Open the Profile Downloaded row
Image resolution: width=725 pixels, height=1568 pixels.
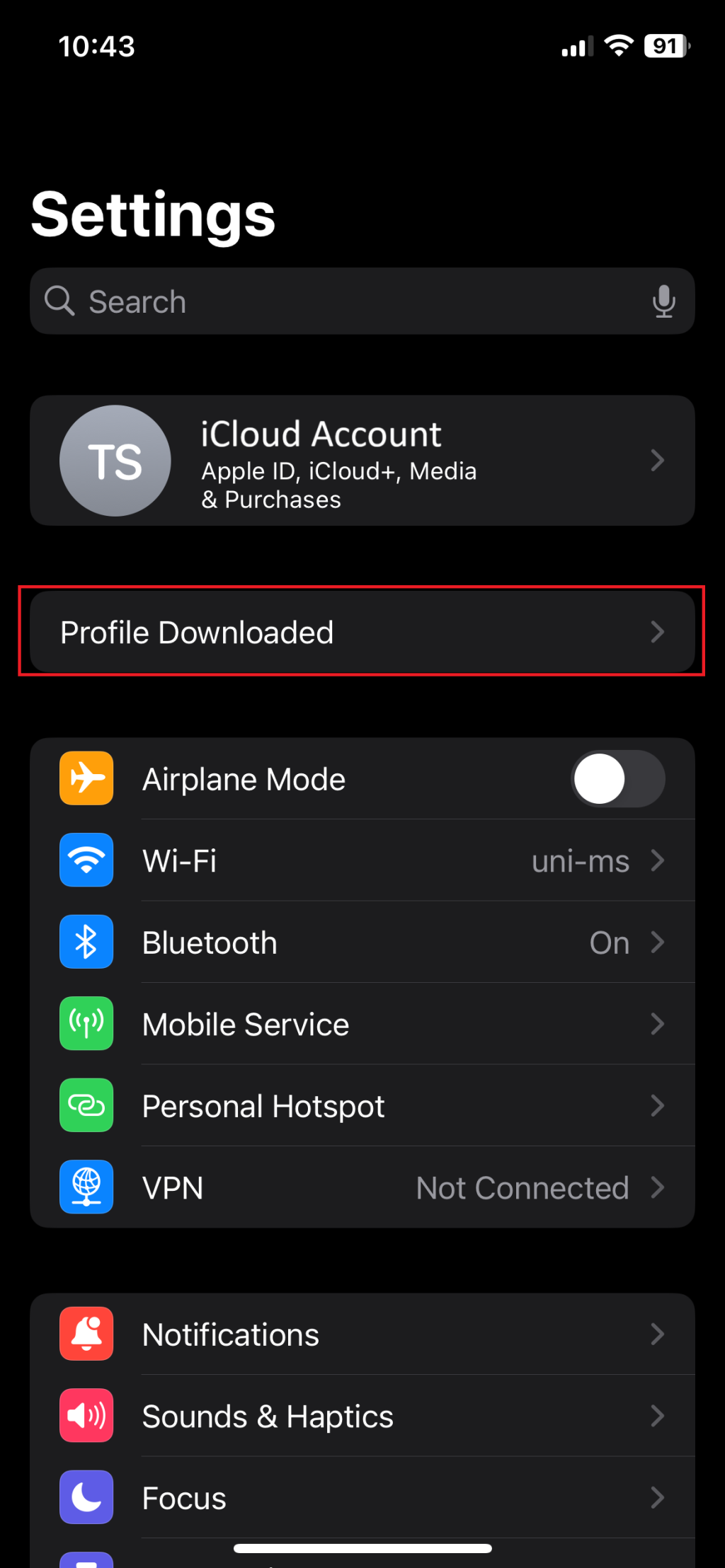[362, 632]
